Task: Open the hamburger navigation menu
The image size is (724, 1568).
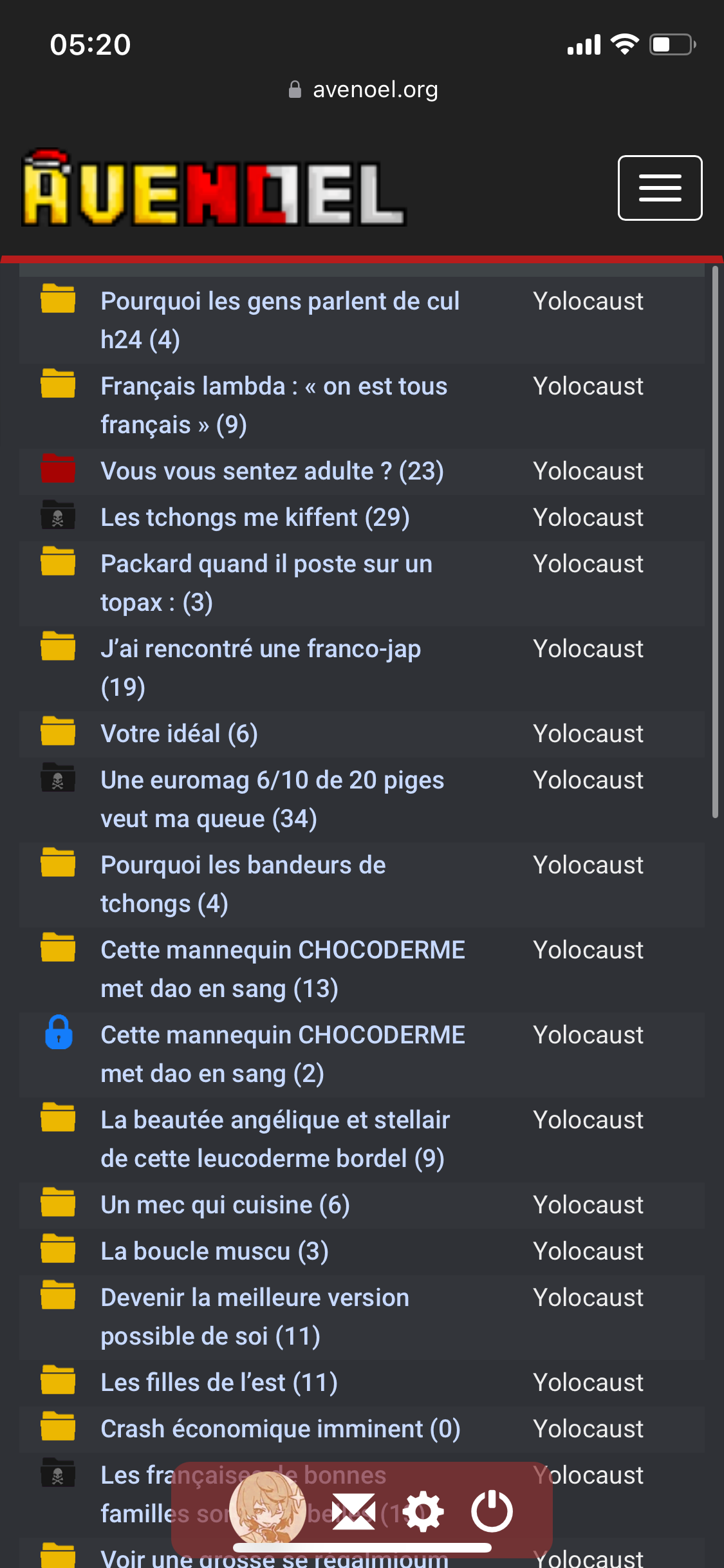Action: click(660, 188)
